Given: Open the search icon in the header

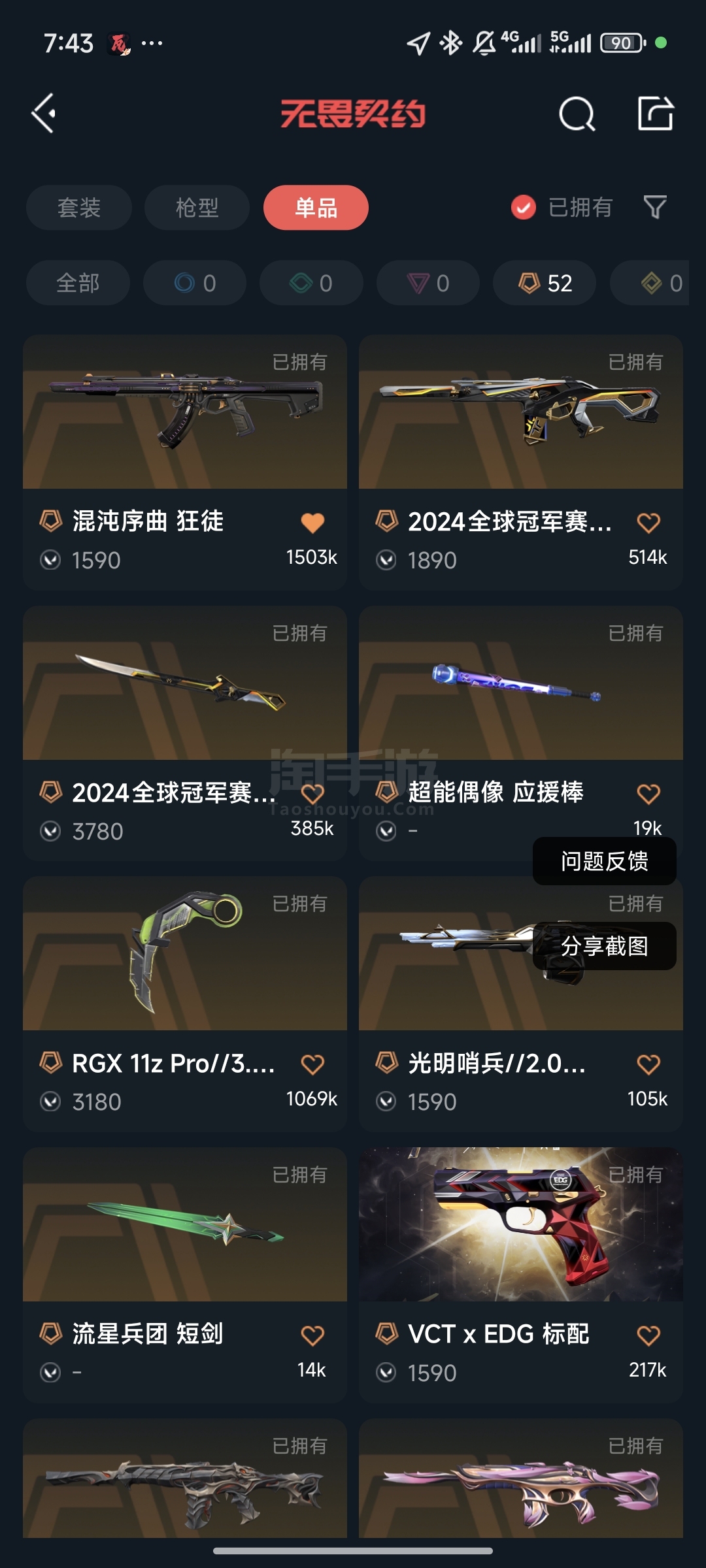Looking at the screenshot, I should tap(577, 114).
